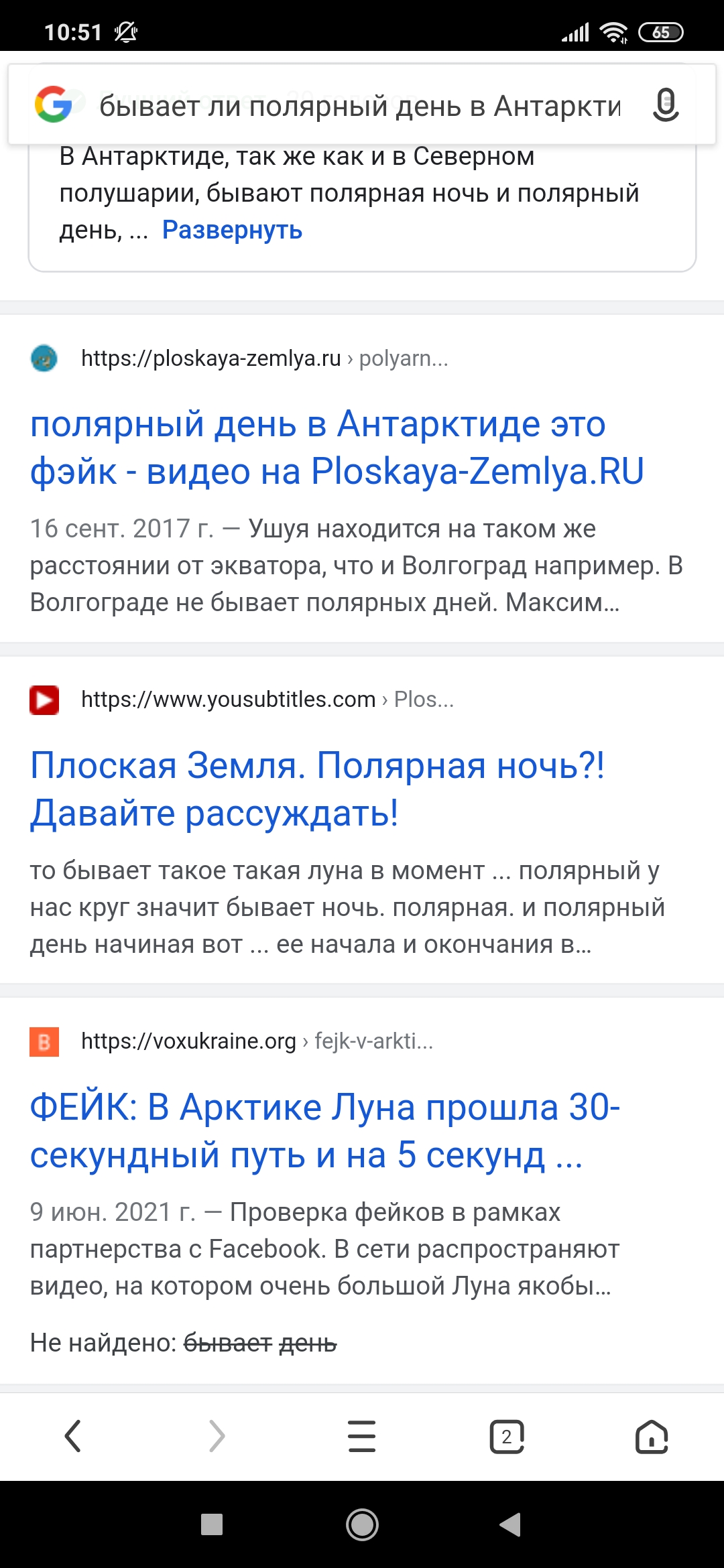Screen dimensions: 724x1568
Task: Tap the system home button
Action: point(362,1524)
